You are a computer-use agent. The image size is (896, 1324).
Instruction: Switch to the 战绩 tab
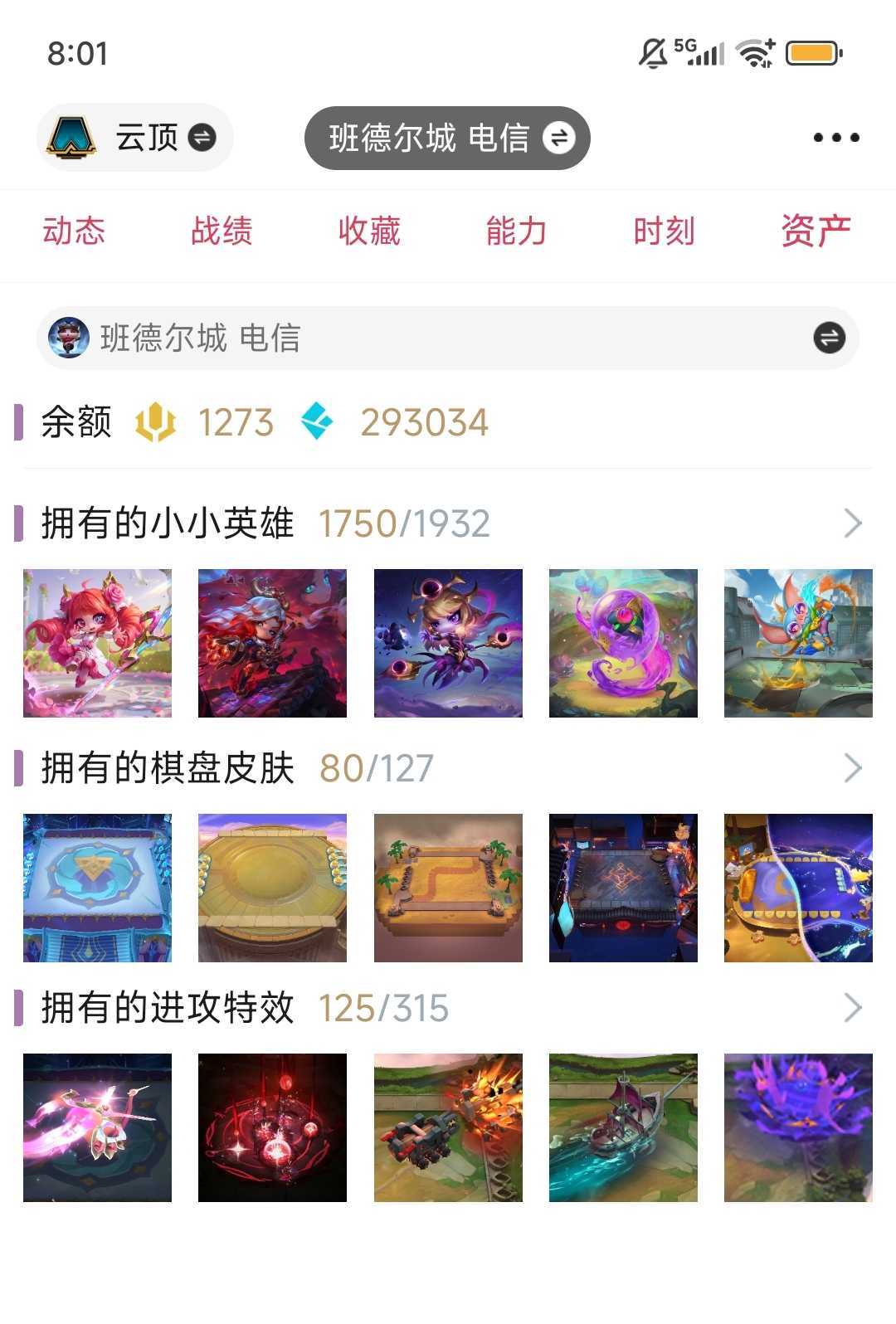click(x=222, y=231)
